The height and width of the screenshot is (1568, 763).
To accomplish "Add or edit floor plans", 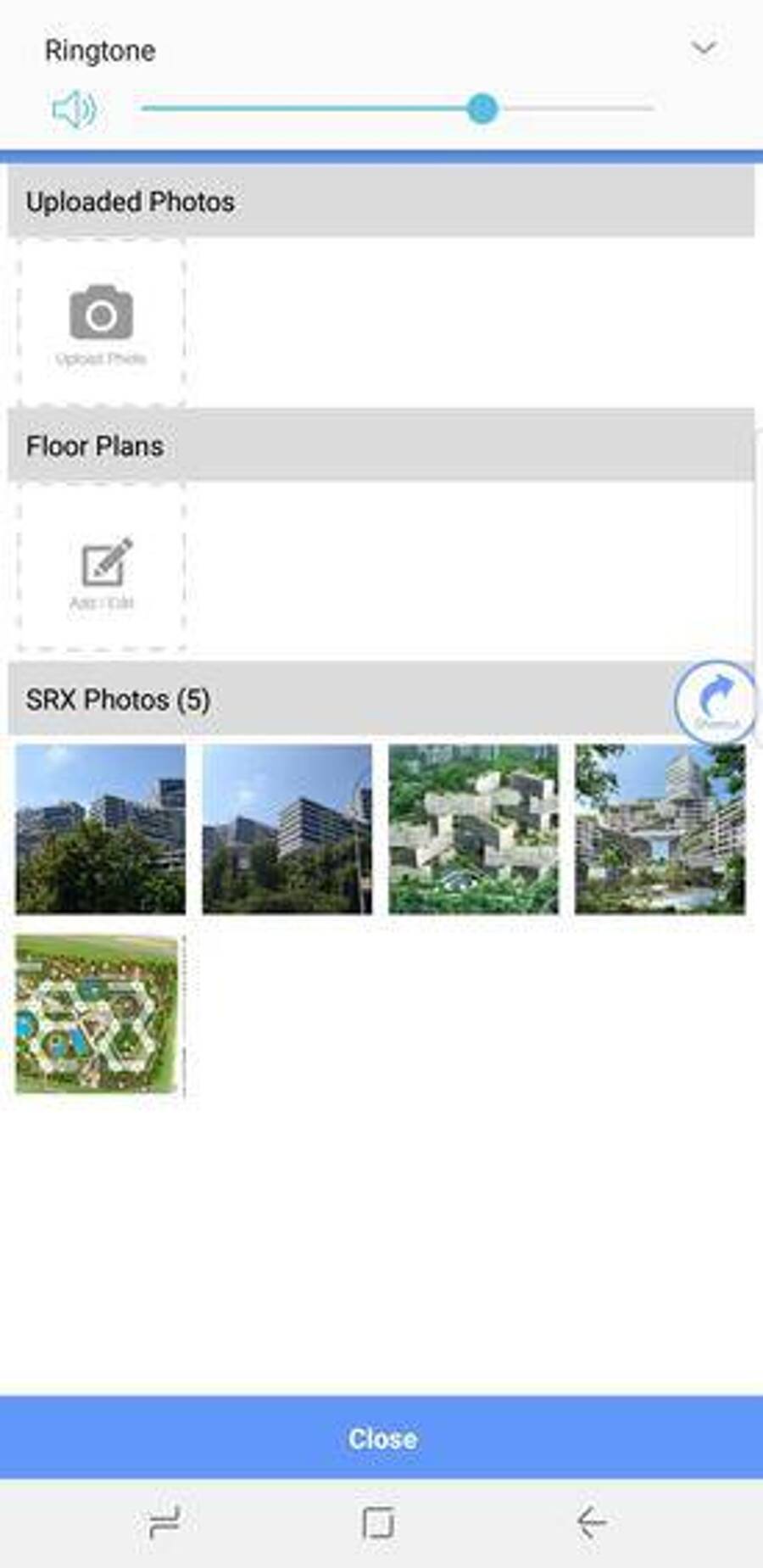I will pos(101,568).
